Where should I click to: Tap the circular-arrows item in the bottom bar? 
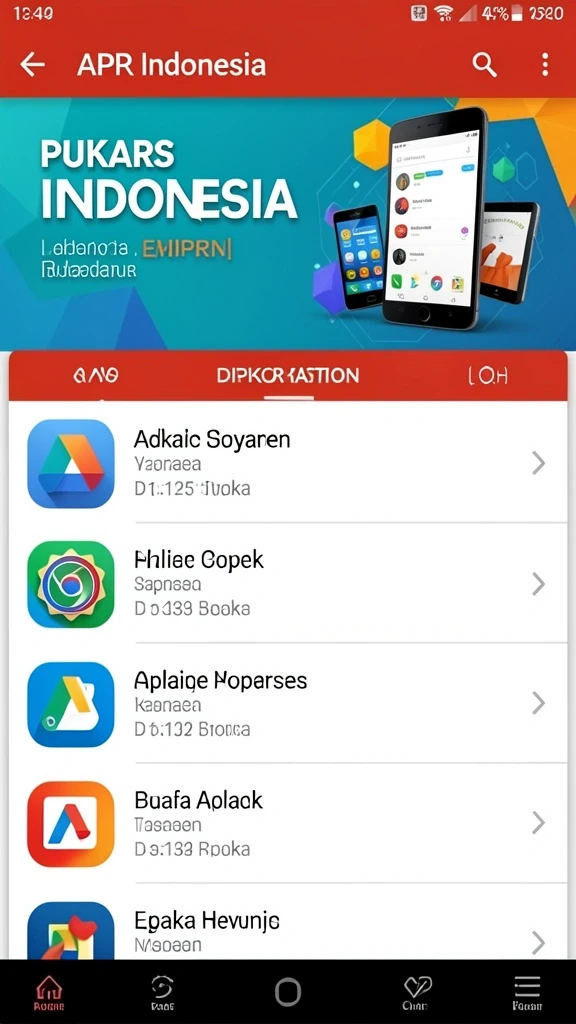(162, 991)
